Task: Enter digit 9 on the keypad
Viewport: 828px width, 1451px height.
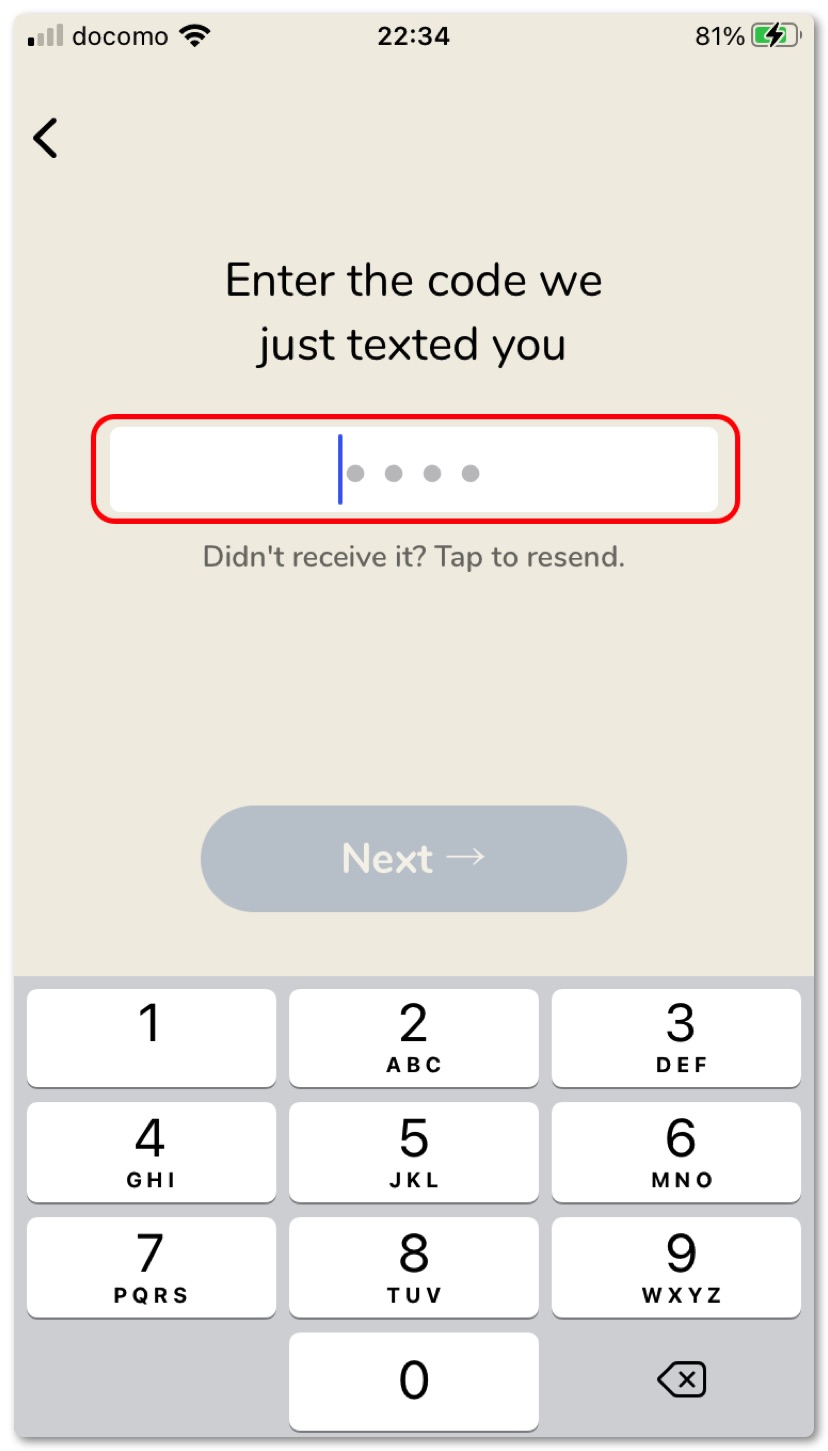Action: pyautogui.click(x=677, y=1266)
